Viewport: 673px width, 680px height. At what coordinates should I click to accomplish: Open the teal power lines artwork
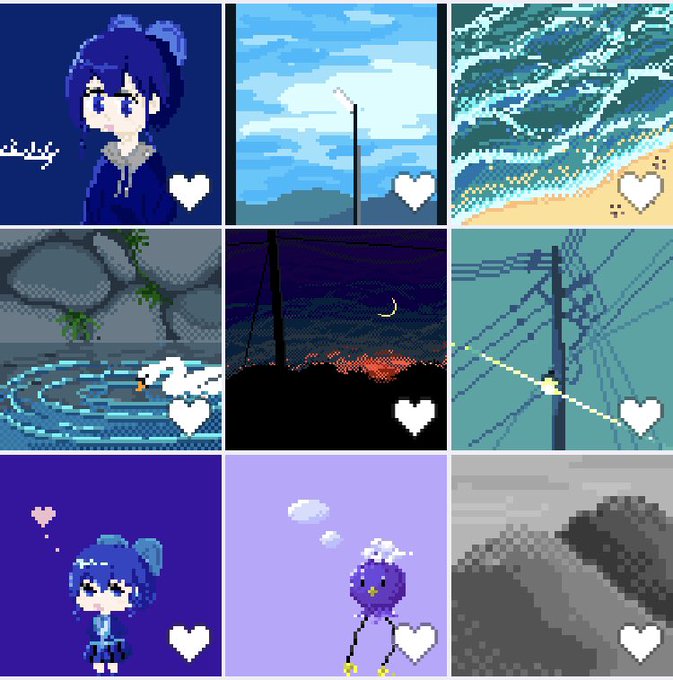[562, 340]
